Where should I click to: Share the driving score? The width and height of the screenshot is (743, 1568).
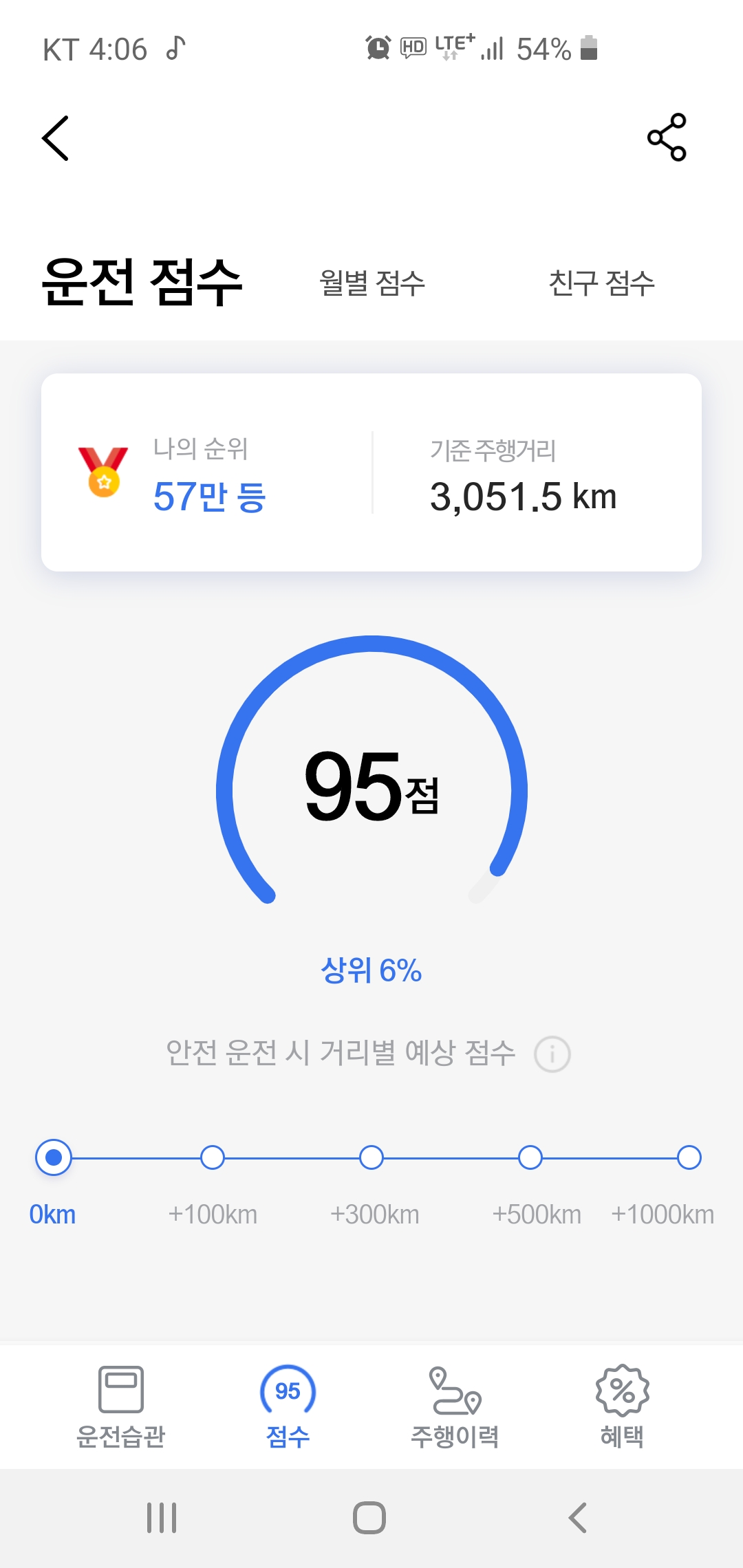coord(667,138)
